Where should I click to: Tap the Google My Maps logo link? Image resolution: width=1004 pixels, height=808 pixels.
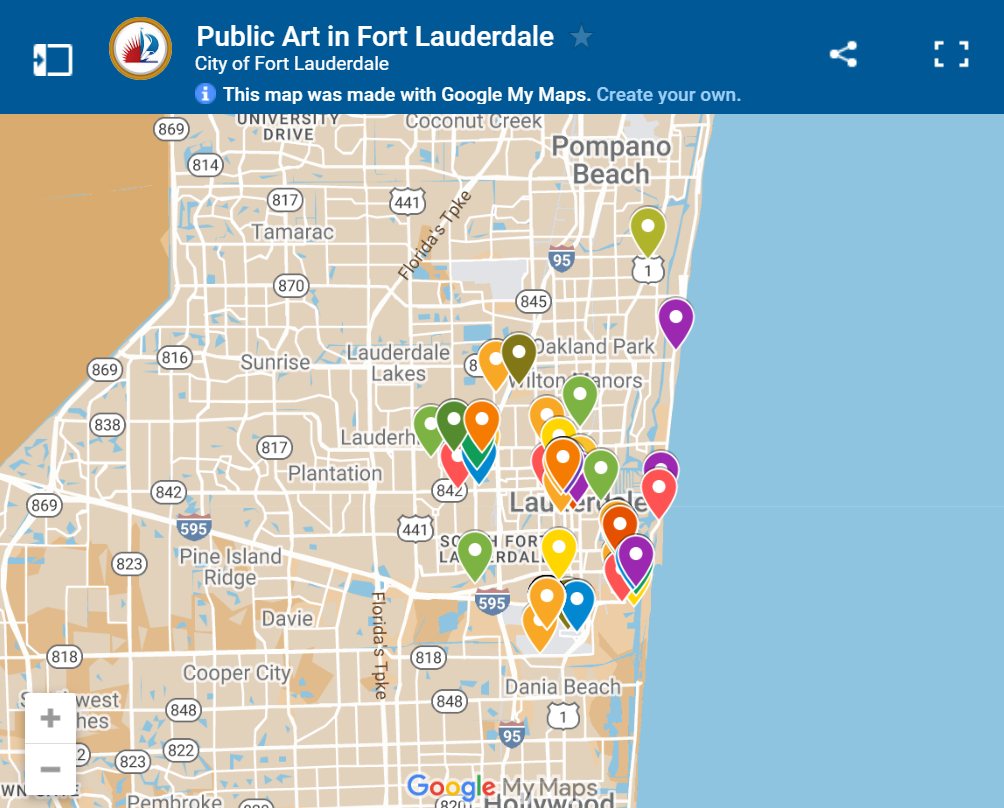500,787
